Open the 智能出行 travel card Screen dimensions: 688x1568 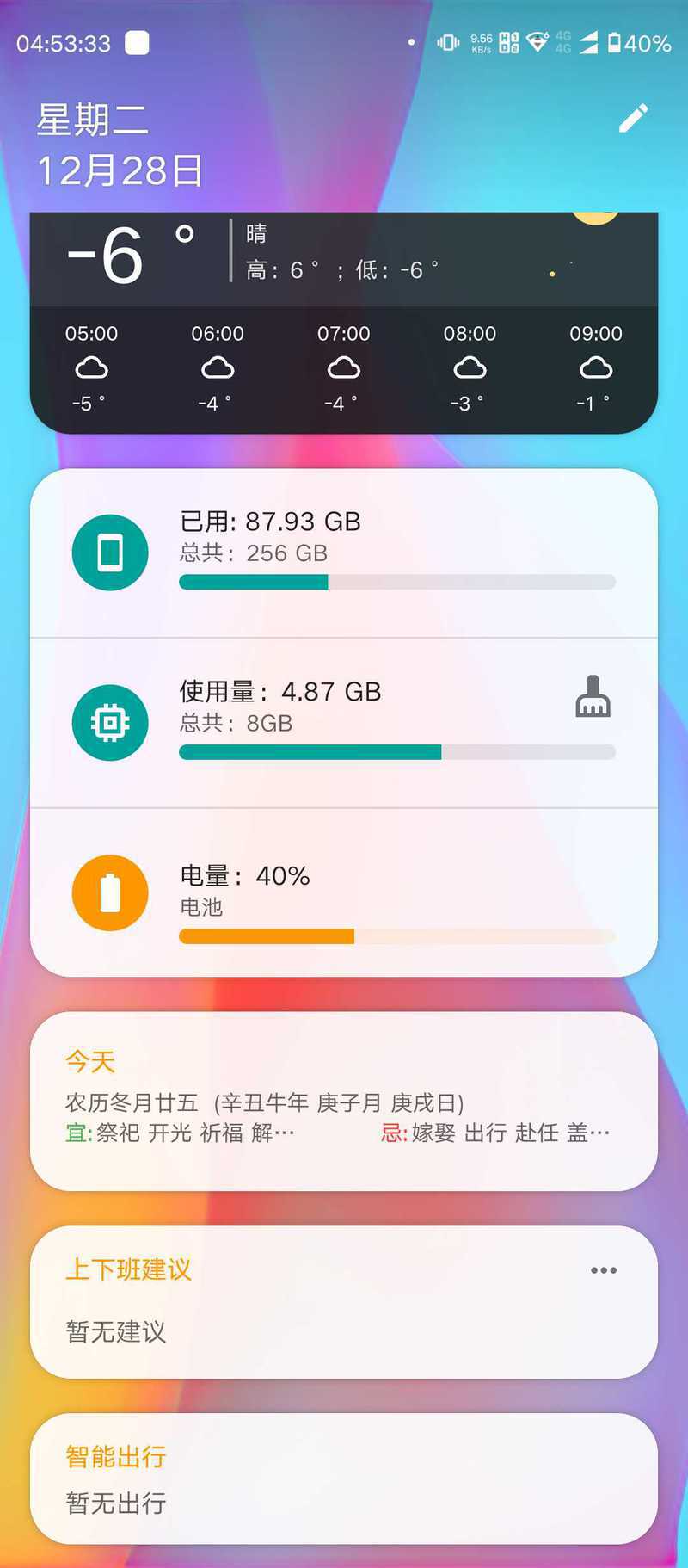click(344, 1478)
